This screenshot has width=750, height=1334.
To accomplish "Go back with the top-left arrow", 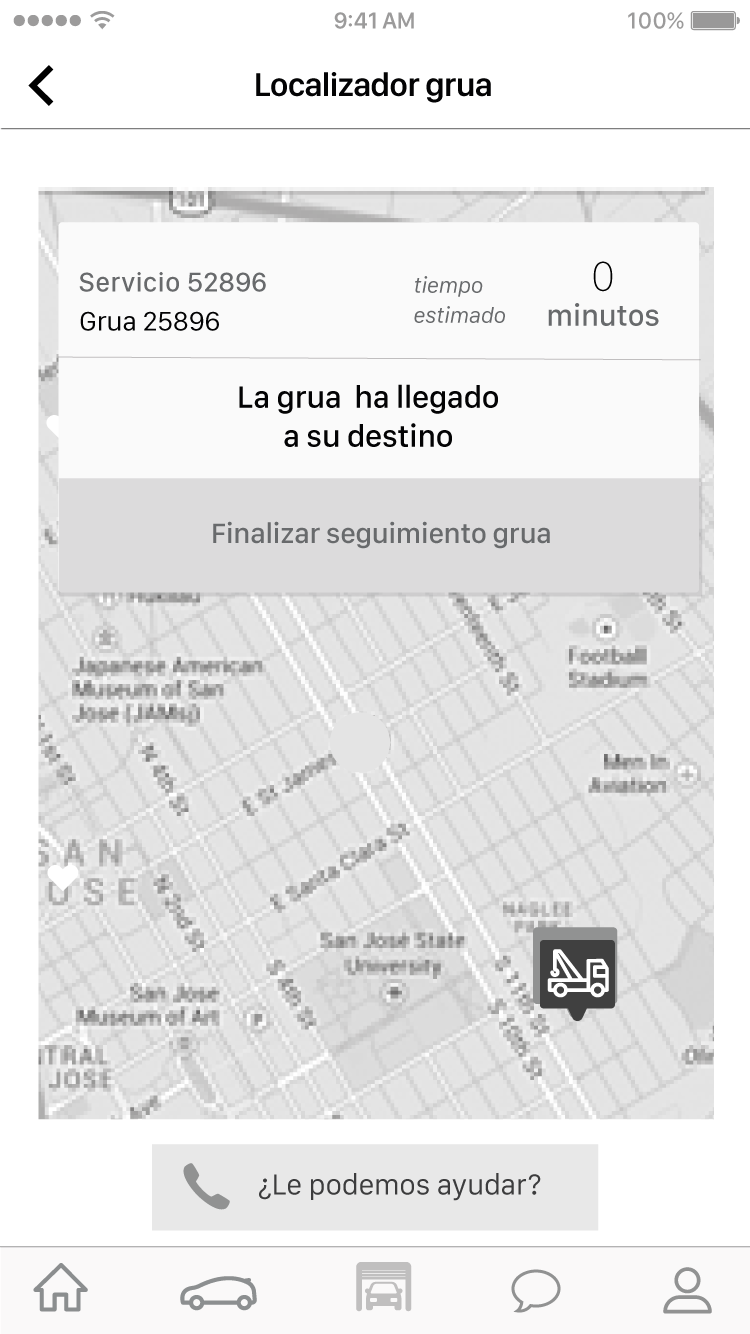I will 41,86.
